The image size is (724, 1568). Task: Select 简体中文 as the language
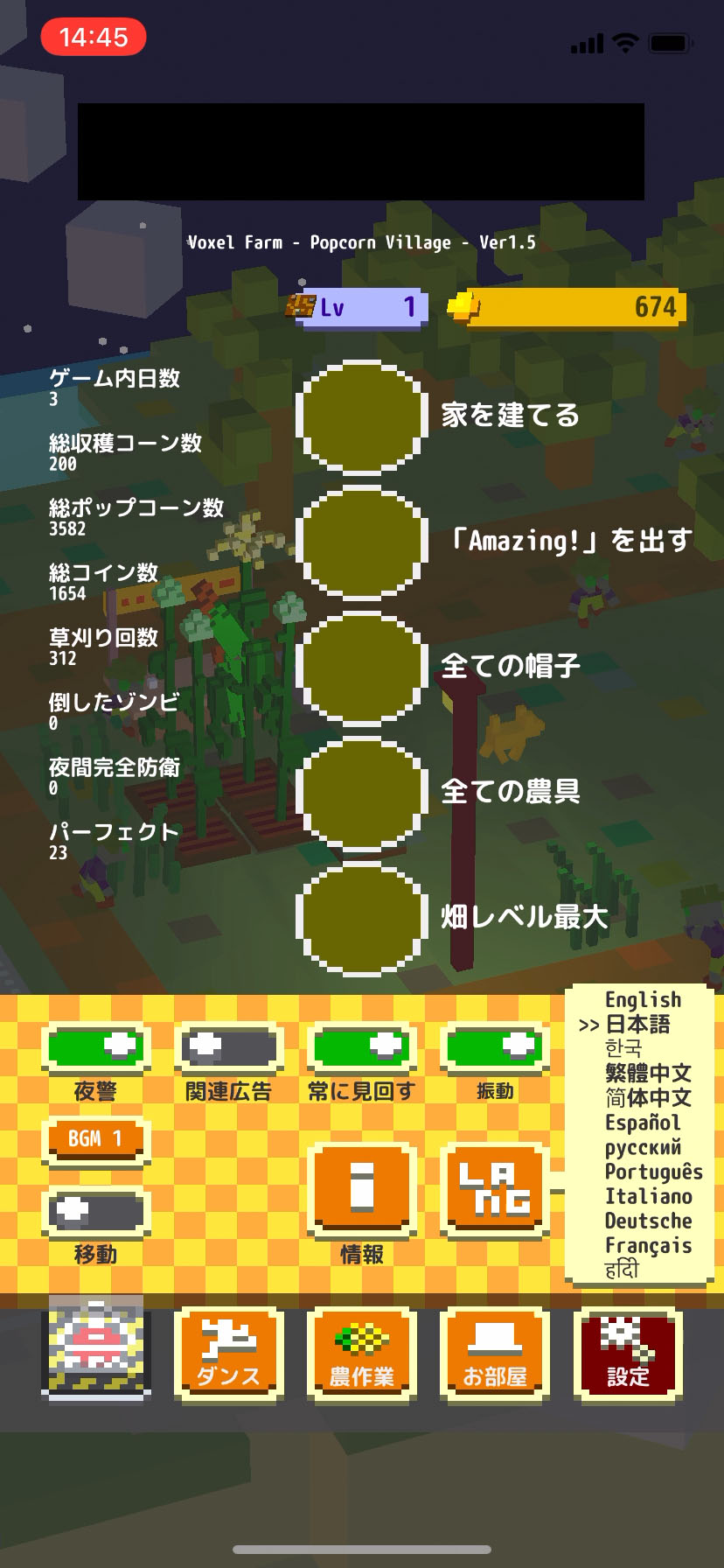click(648, 1097)
